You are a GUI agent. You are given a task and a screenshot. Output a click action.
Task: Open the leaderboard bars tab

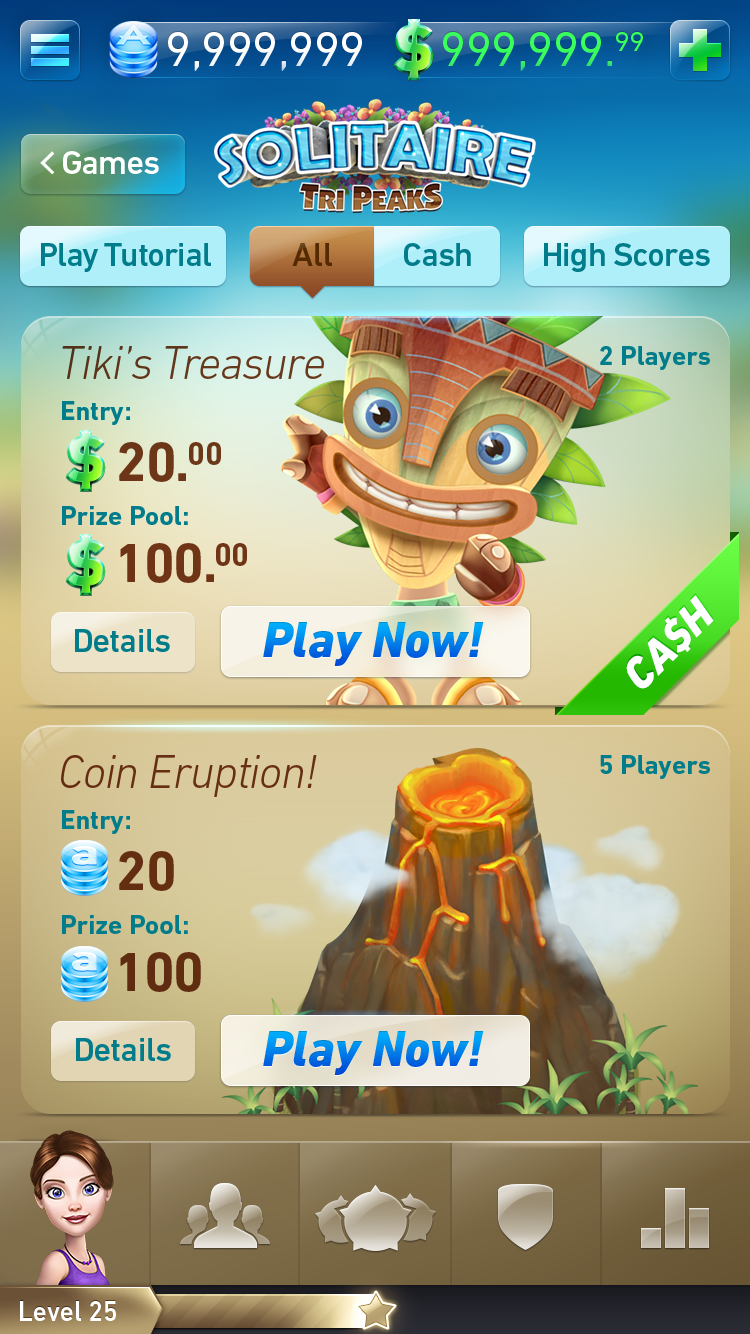tap(675, 1214)
